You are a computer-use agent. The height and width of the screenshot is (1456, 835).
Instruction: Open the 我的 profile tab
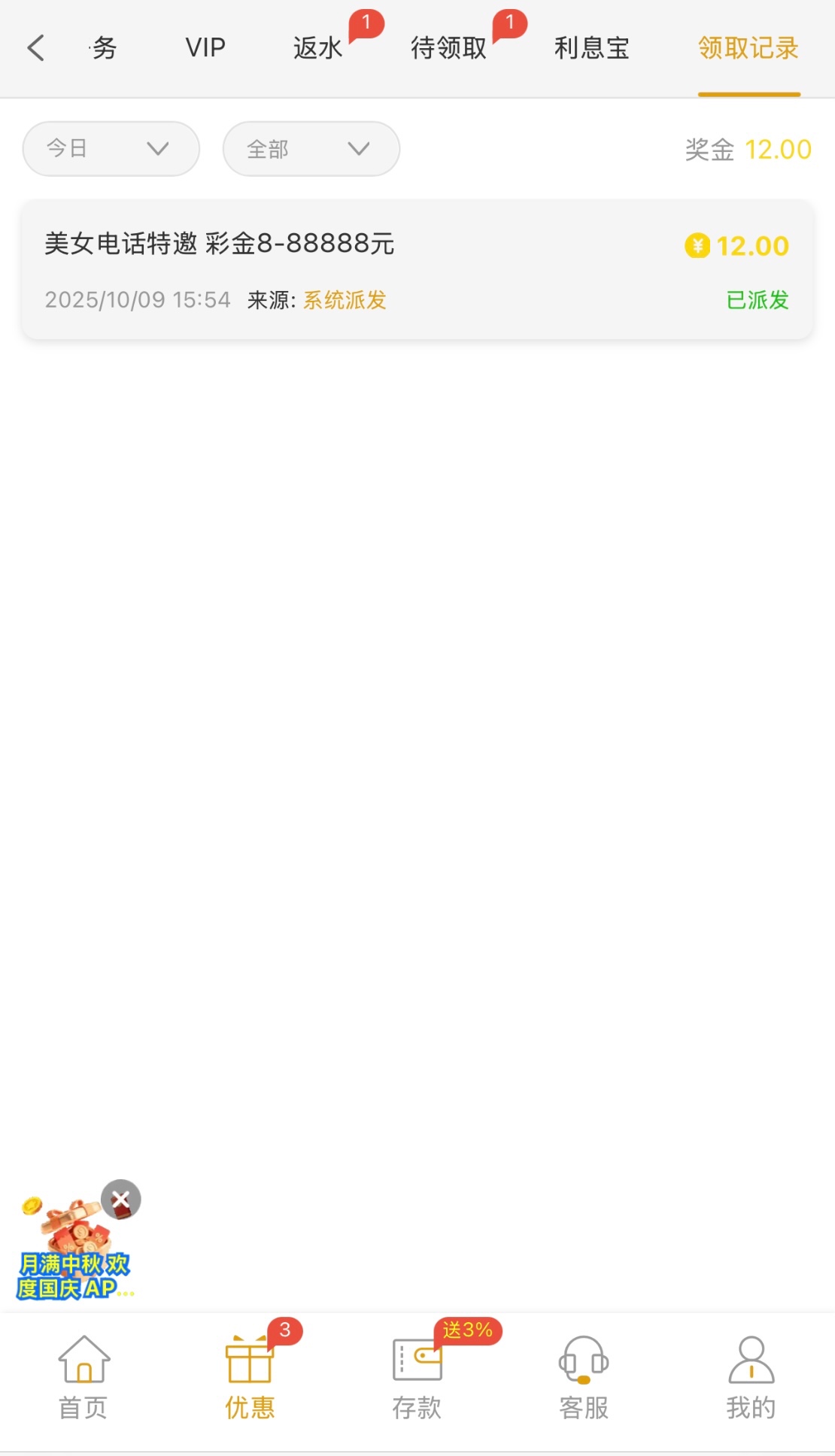pyautogui.click(x=751, y=1376)
